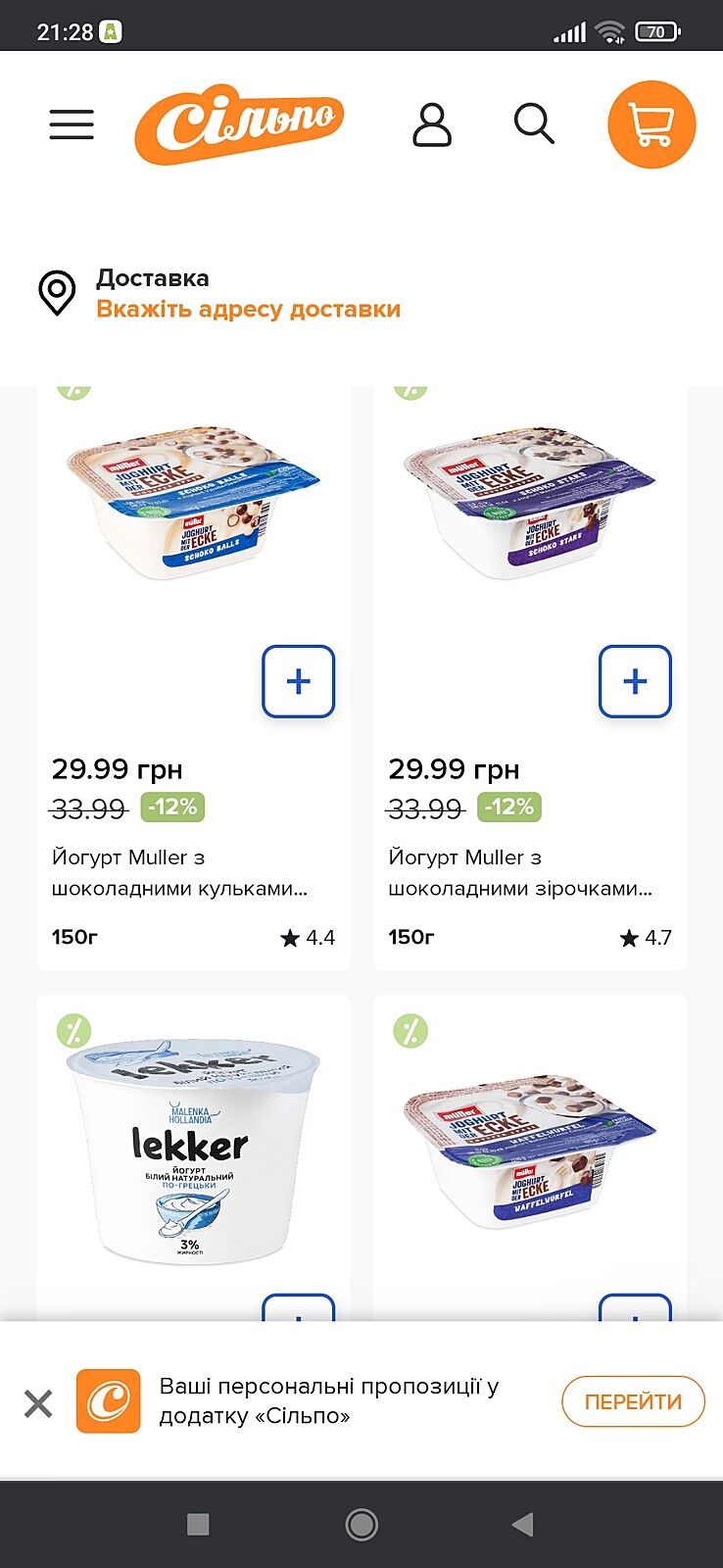Add Muller шоколадними зірочками yogurt to cart
The height and width of the screenshot is (1568, 723).
(x=635, y=681)
